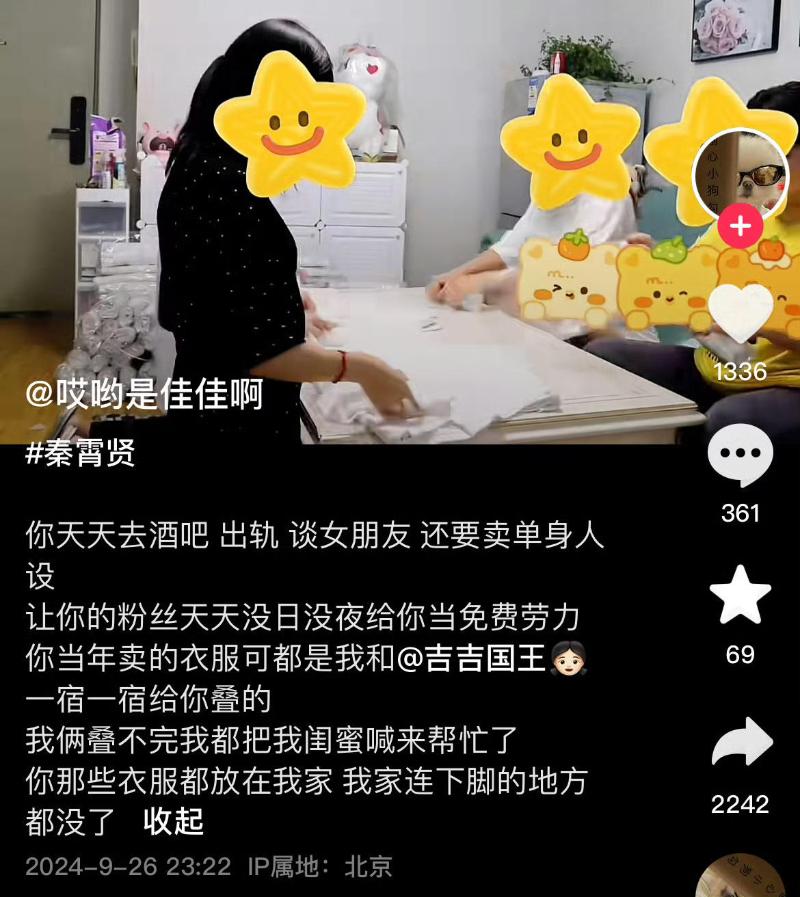This screenshot has height=897, width=800.
Task: Open the @哎哟是佳佳啊 profile name
Action: (x=144, y=395)
